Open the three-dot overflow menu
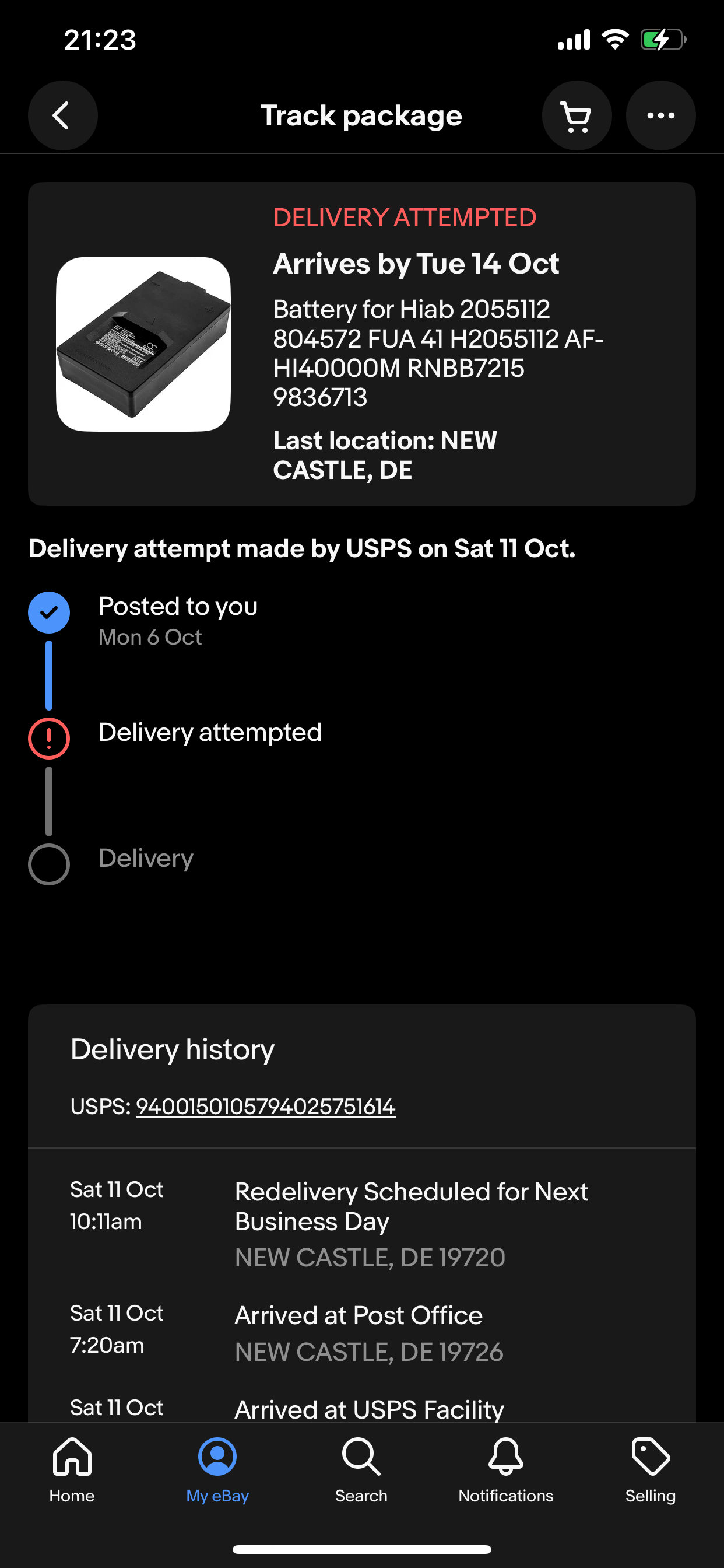Viewport: 724px width, 1568px height. tap(660, 116)
